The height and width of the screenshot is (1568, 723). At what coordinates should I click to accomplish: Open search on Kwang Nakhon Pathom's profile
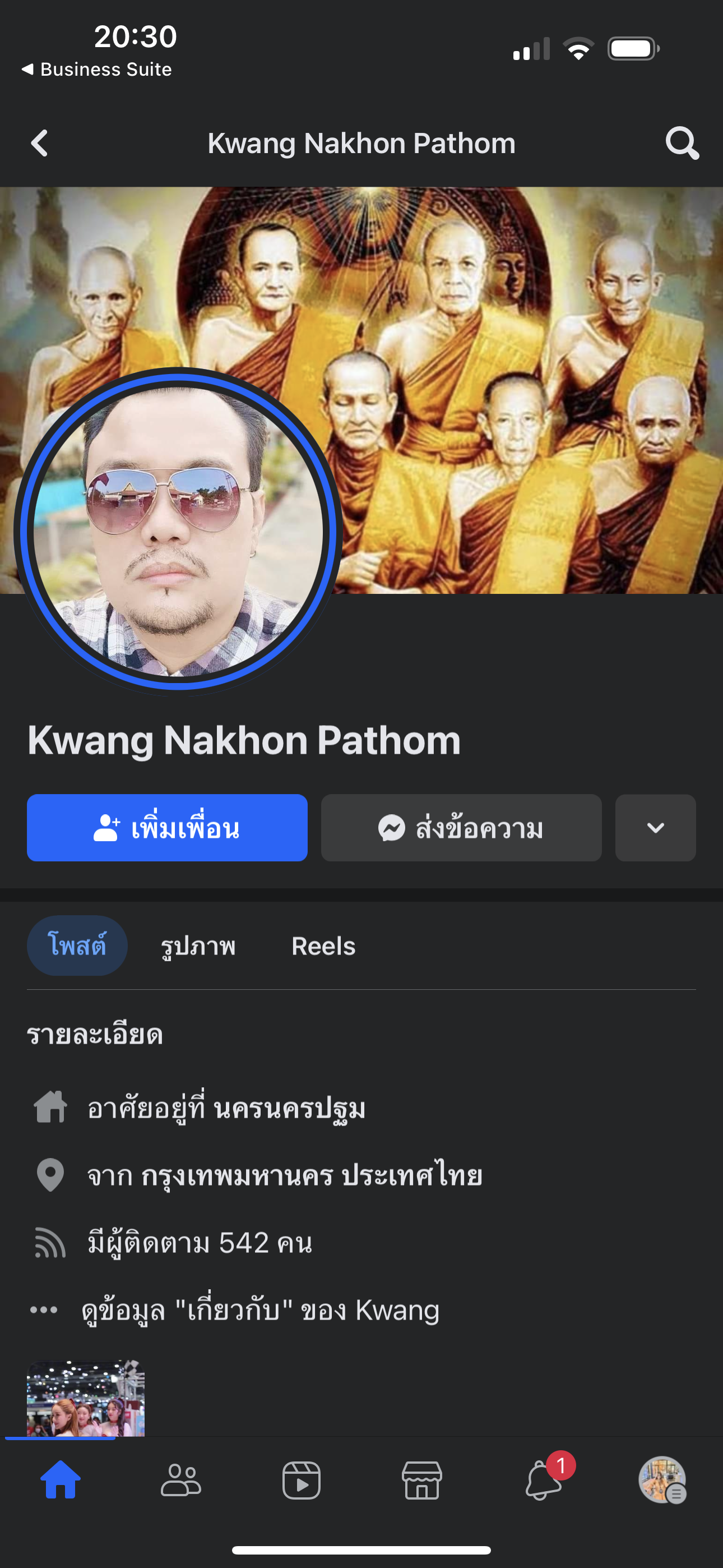pos(682,144)
